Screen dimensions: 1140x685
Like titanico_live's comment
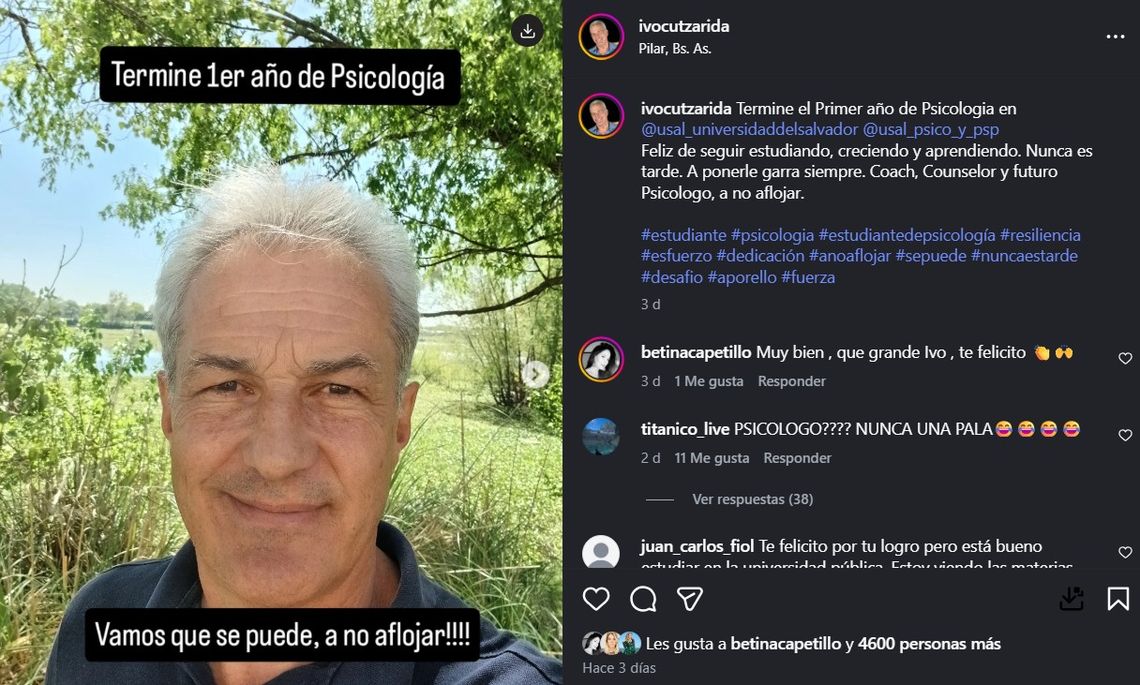[x=1125, y=435]
